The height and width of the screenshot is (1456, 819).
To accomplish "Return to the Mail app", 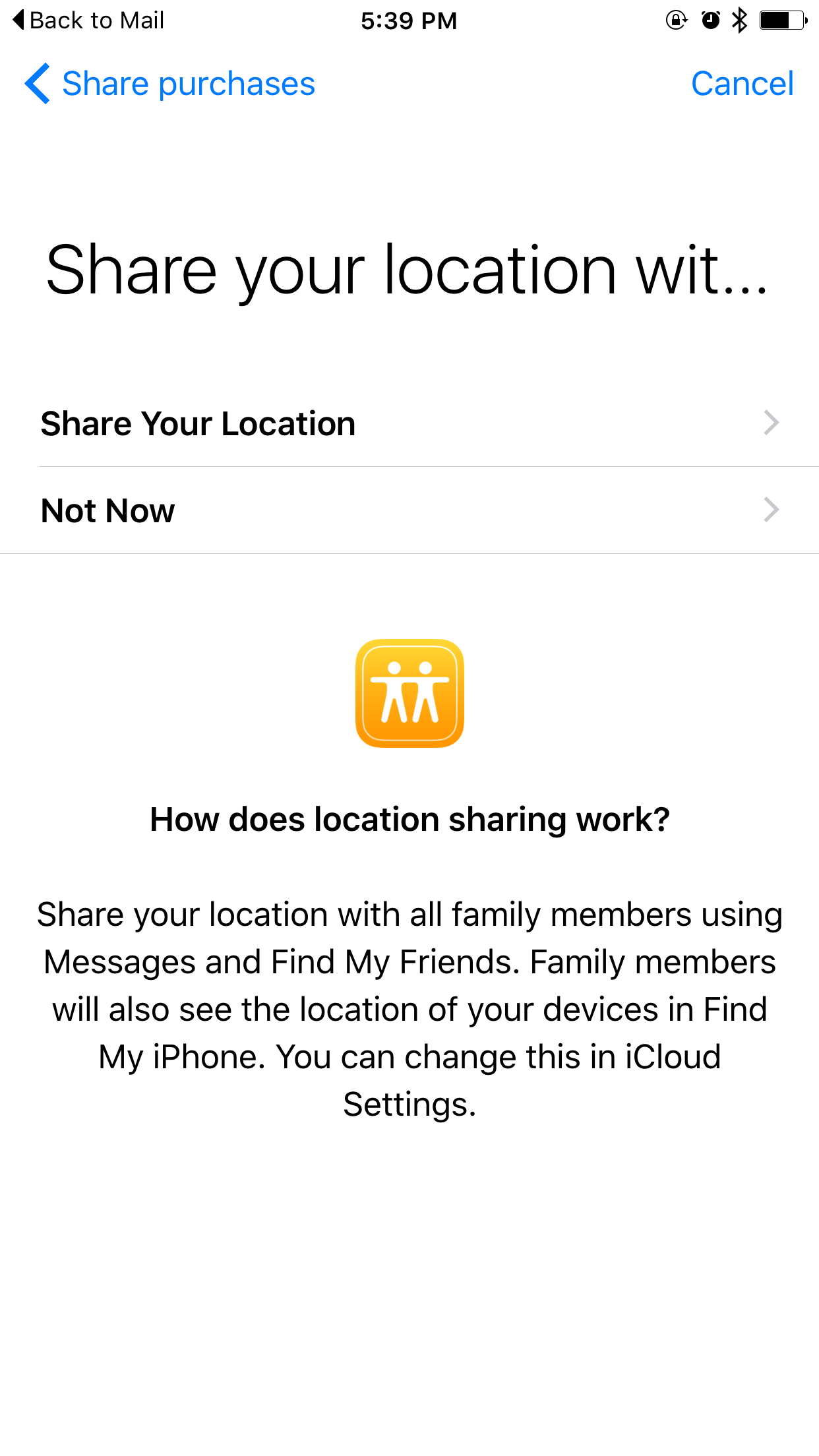I will (88, 20).
